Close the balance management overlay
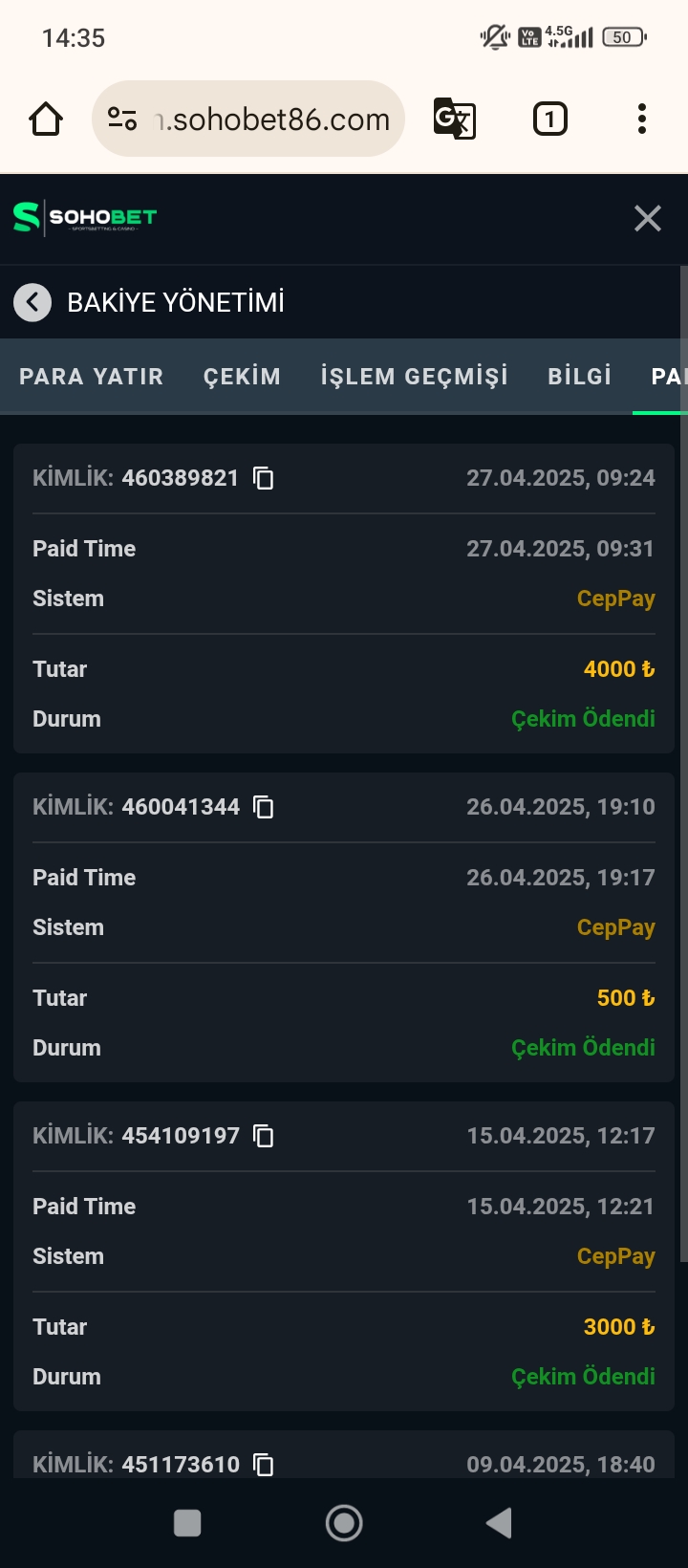This screenshot has height=1568, width=688. 648,218
